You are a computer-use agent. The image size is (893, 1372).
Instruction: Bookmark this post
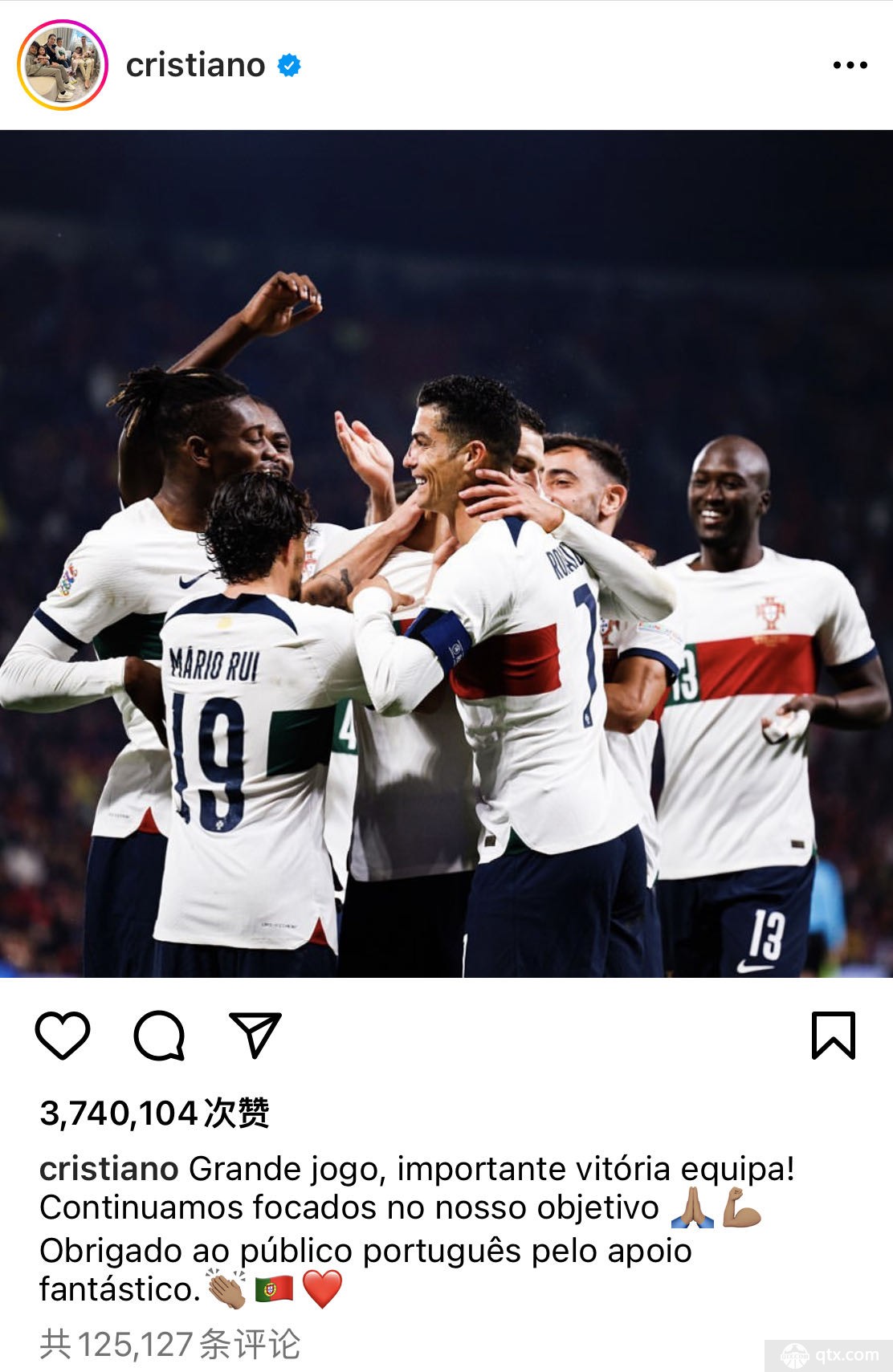click(x=833, y=1035)
